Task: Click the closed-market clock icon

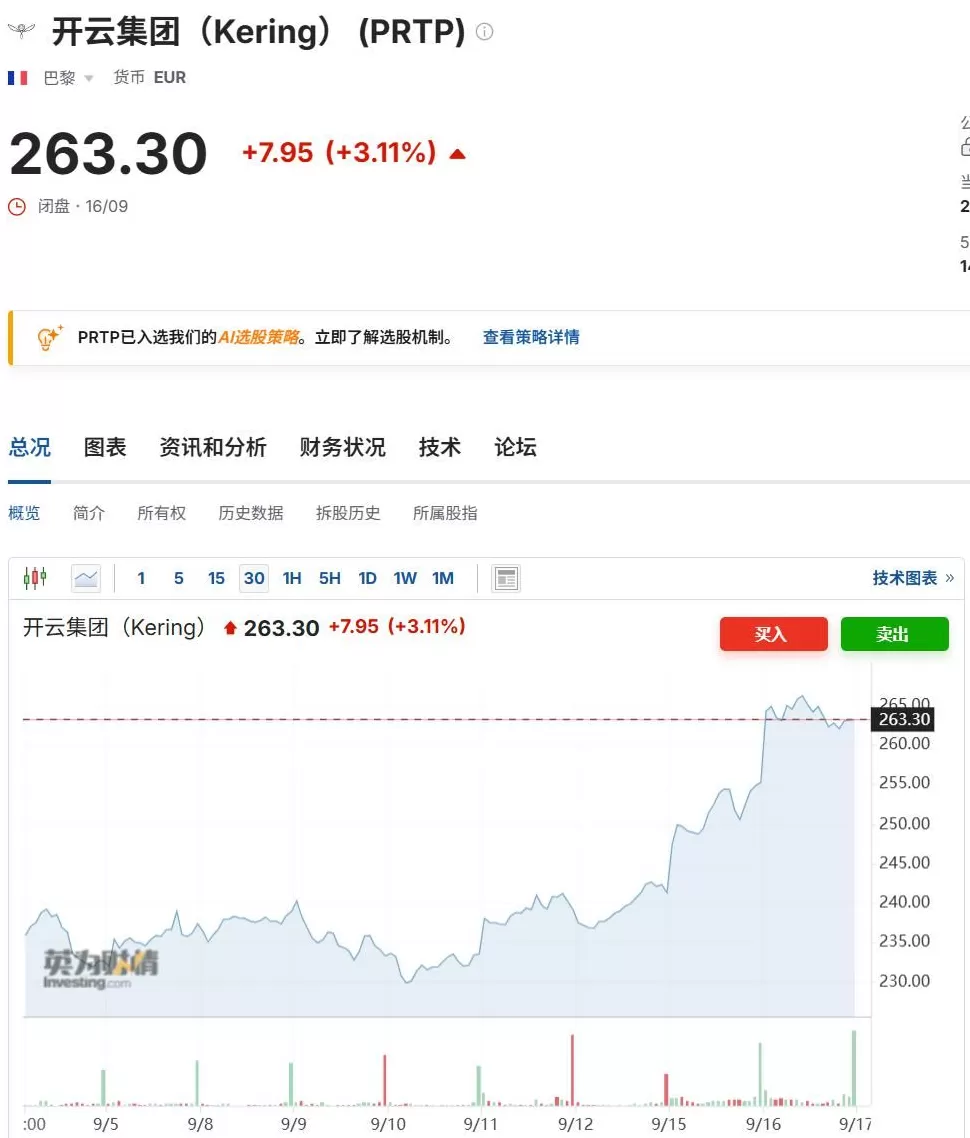Action: [x=16, y=206]
